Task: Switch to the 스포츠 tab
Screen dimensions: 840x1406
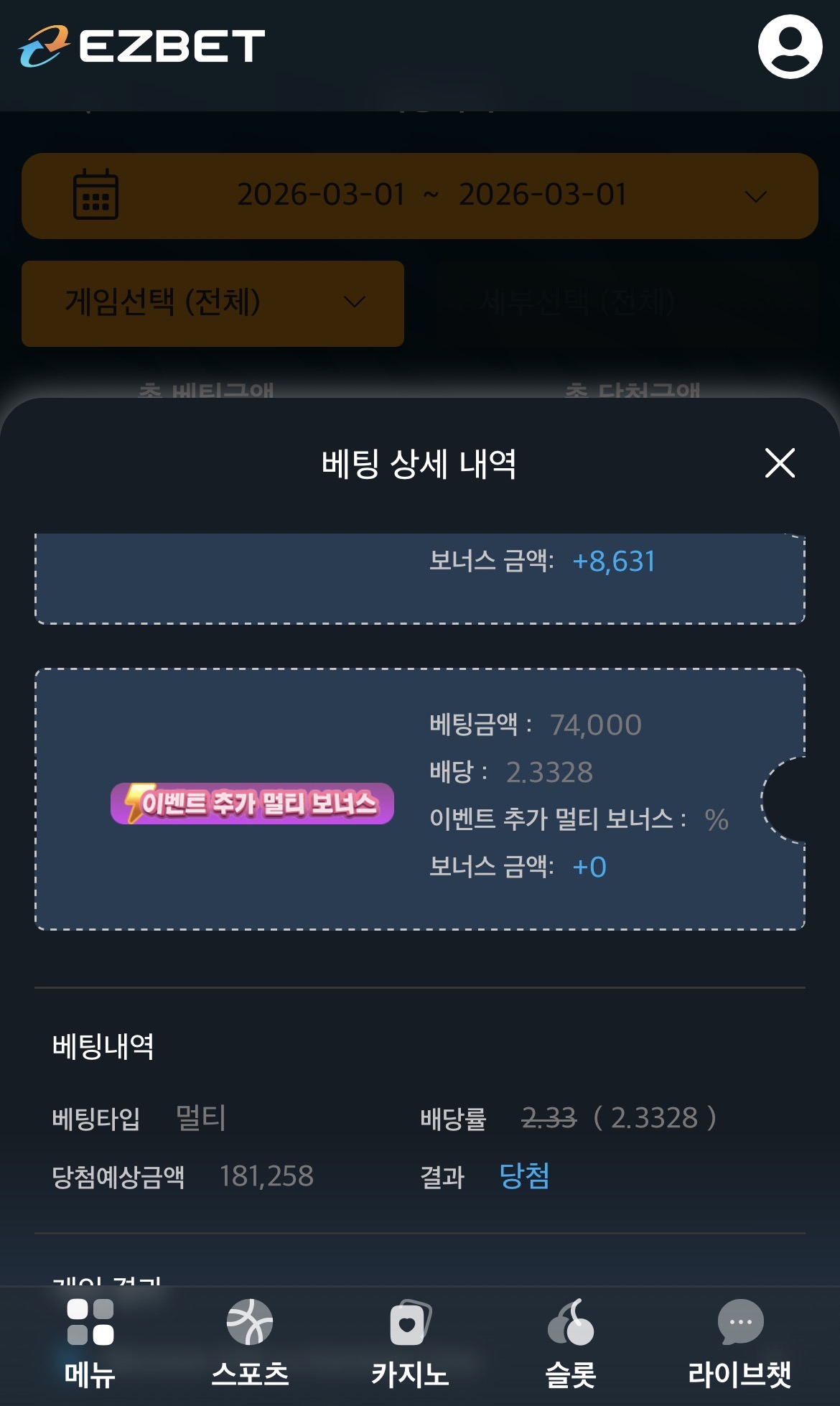Action: click(x=250, y=1343)
